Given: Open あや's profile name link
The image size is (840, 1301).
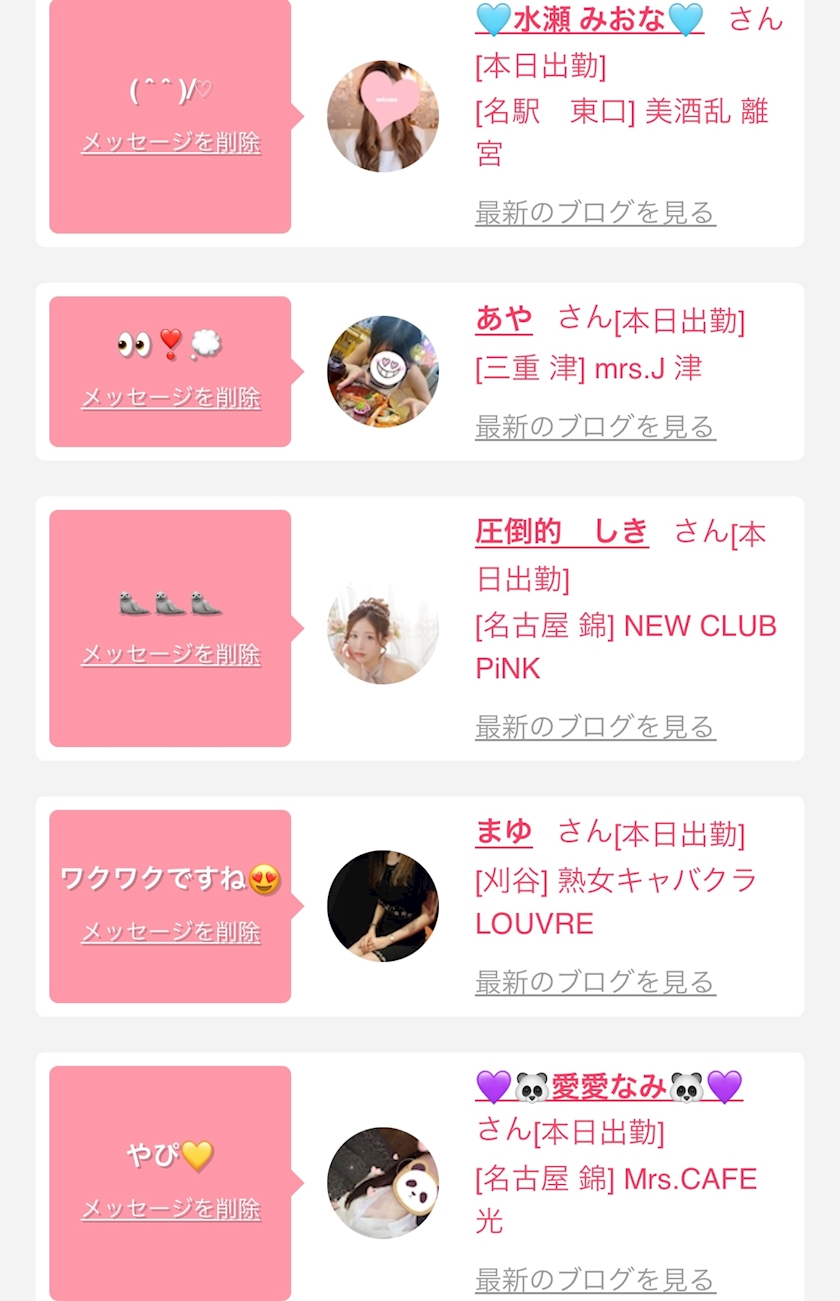Looking at the screenshot, I should coord(504,318).
